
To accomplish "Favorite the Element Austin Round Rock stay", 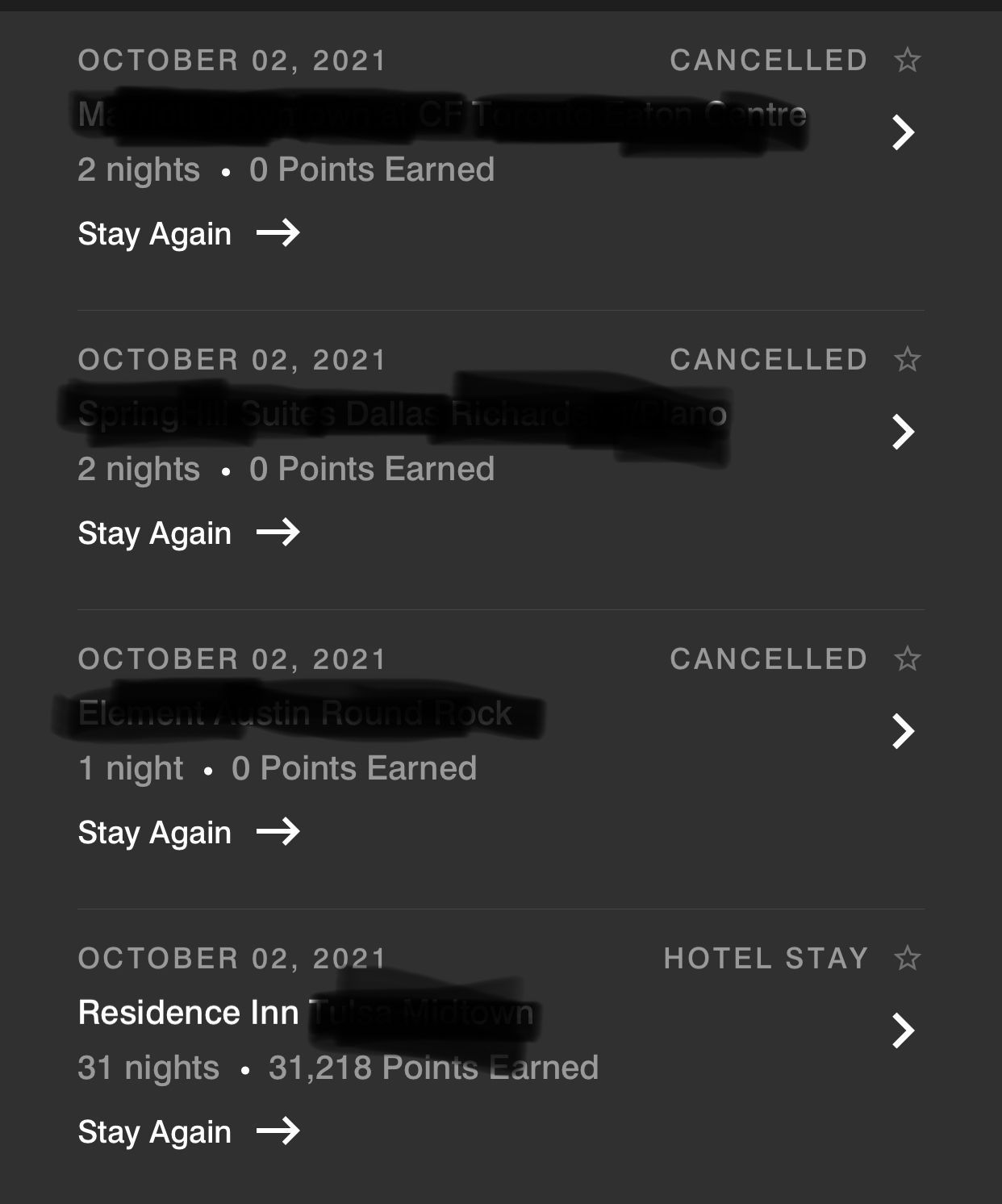I will [x=908, y=658].
